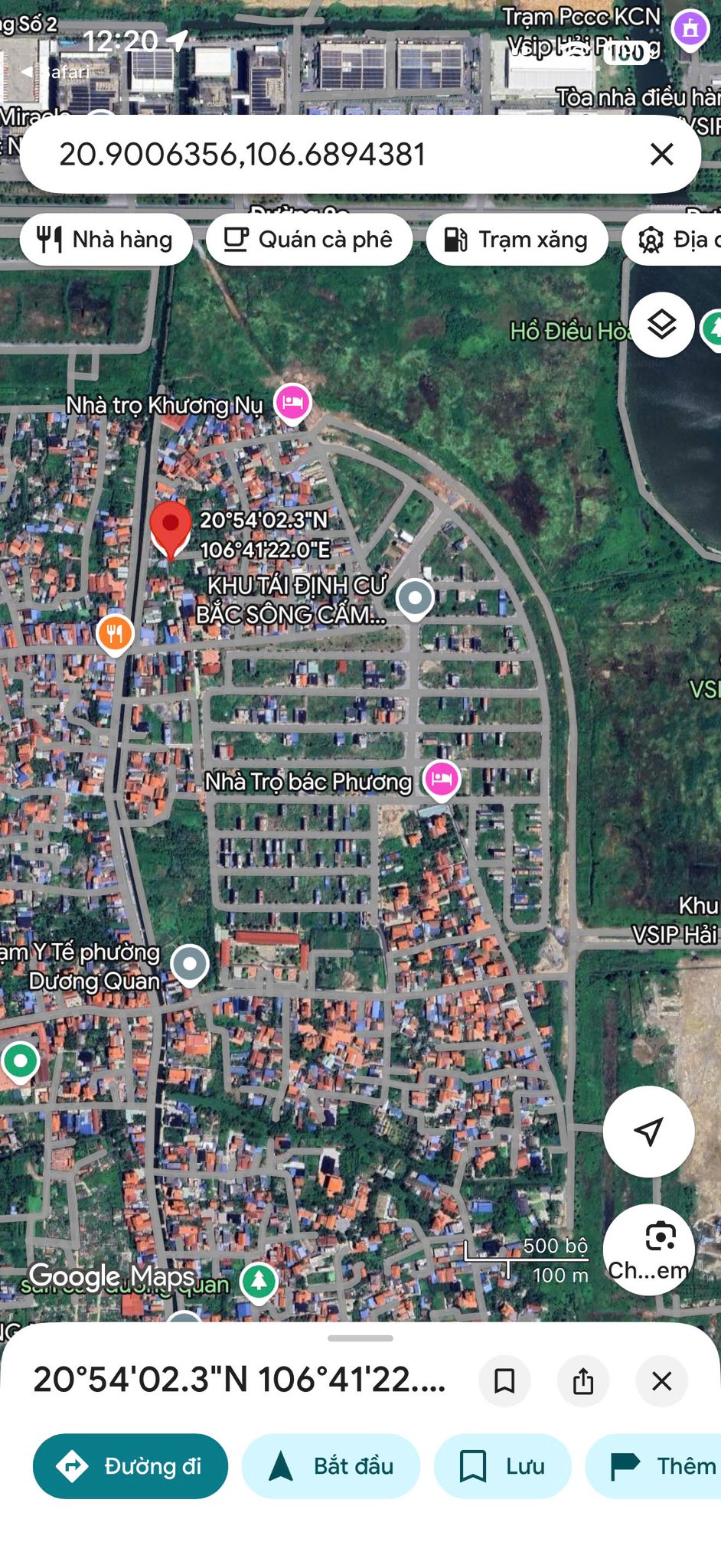Open the map layers button
Viewport: 721px width, 1568px height.
(661, 325)
